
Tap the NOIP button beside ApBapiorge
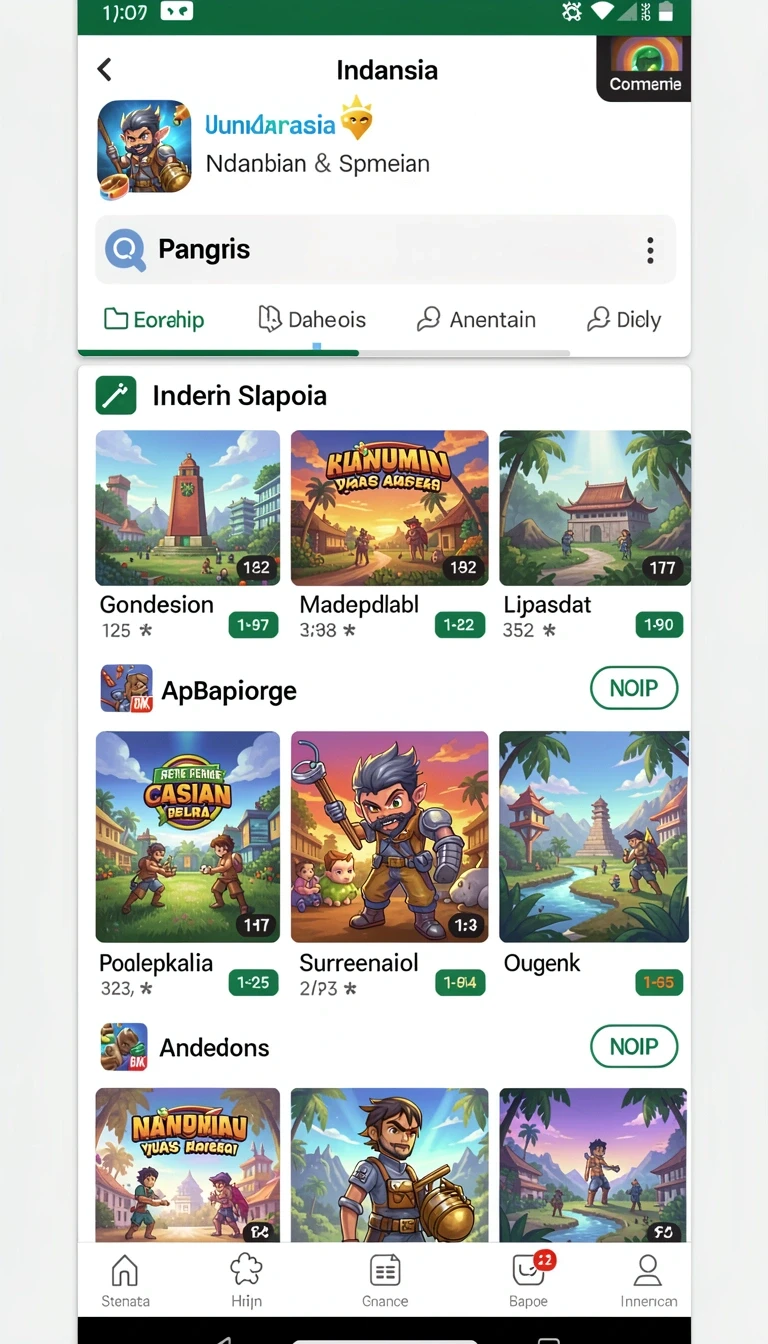pos(633,688)
